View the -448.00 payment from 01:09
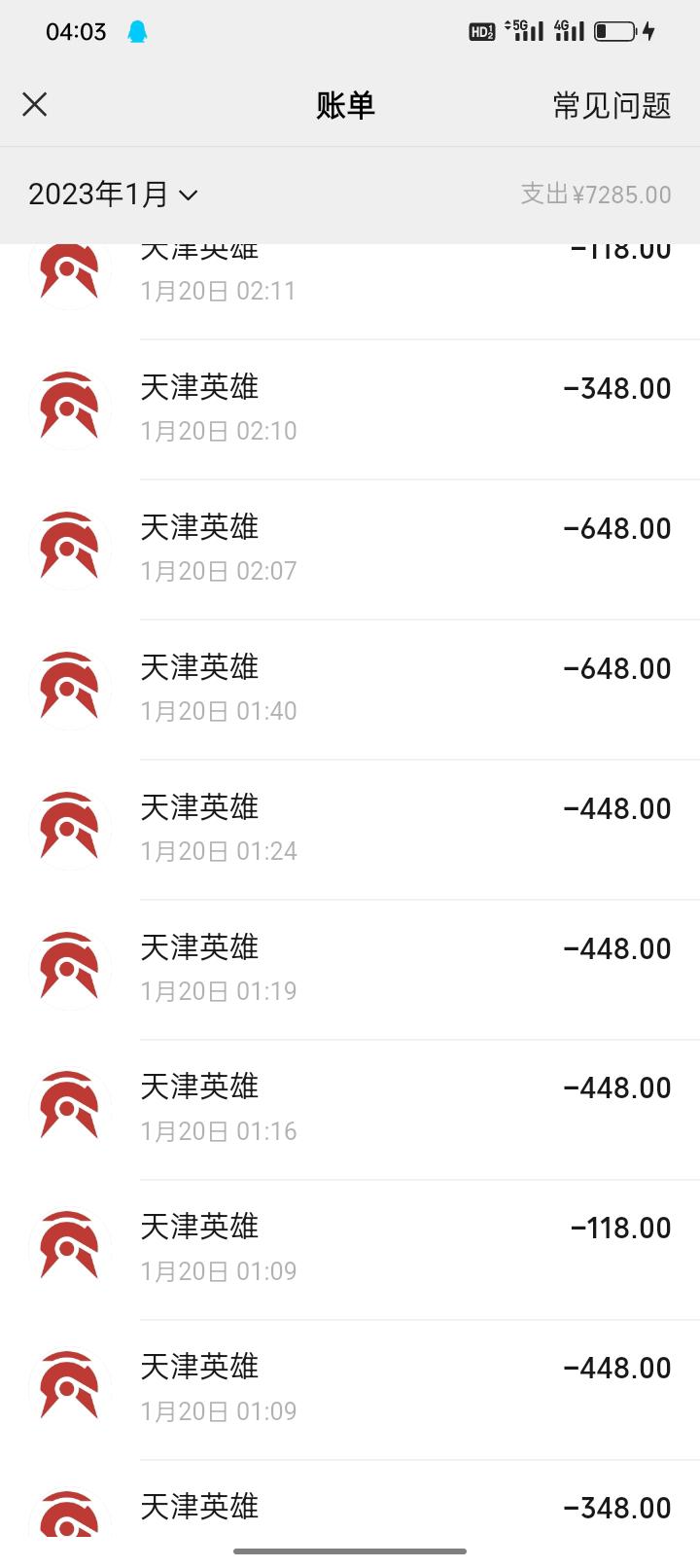 point(350,1390)
